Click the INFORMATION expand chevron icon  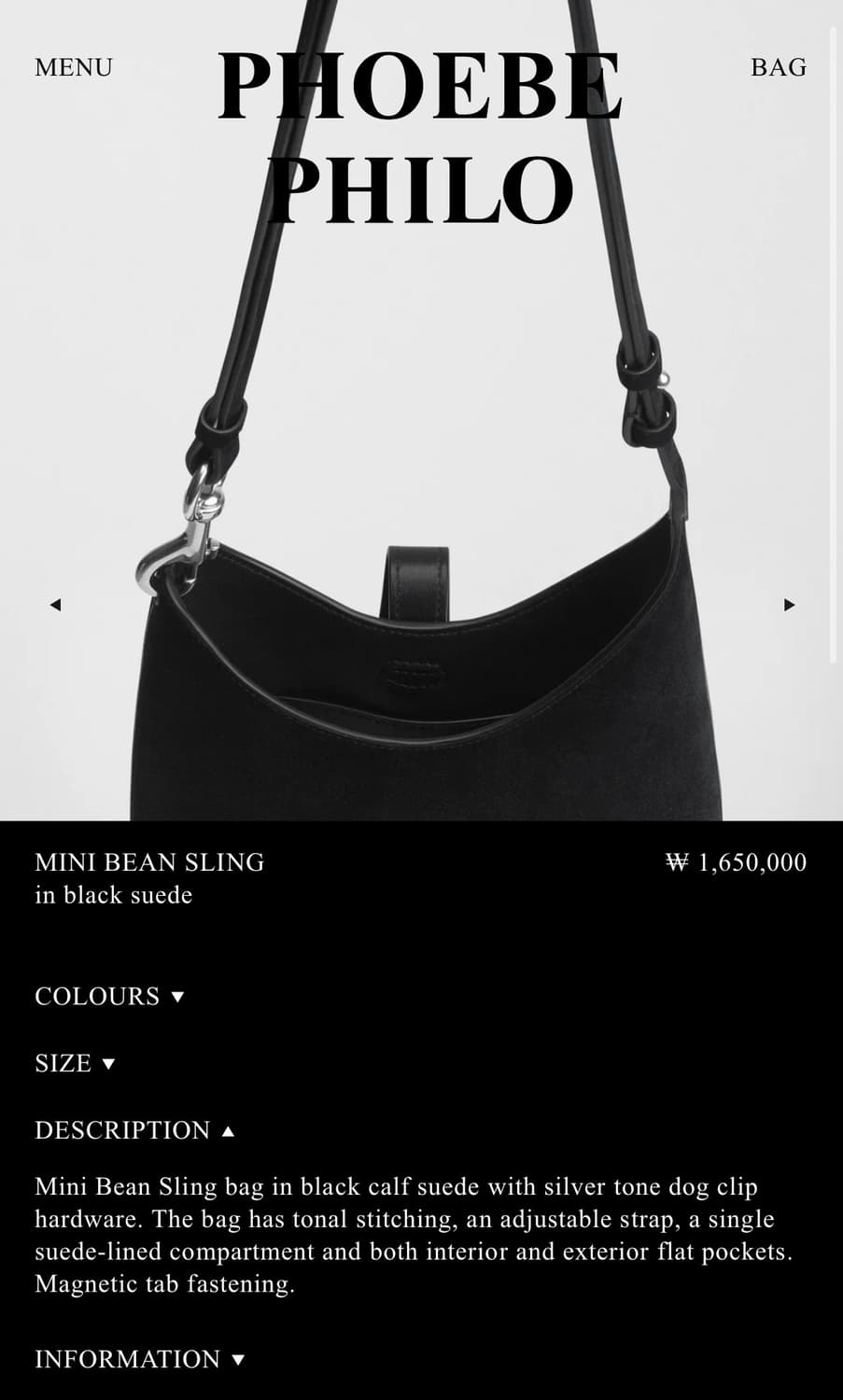point(235,1359)
